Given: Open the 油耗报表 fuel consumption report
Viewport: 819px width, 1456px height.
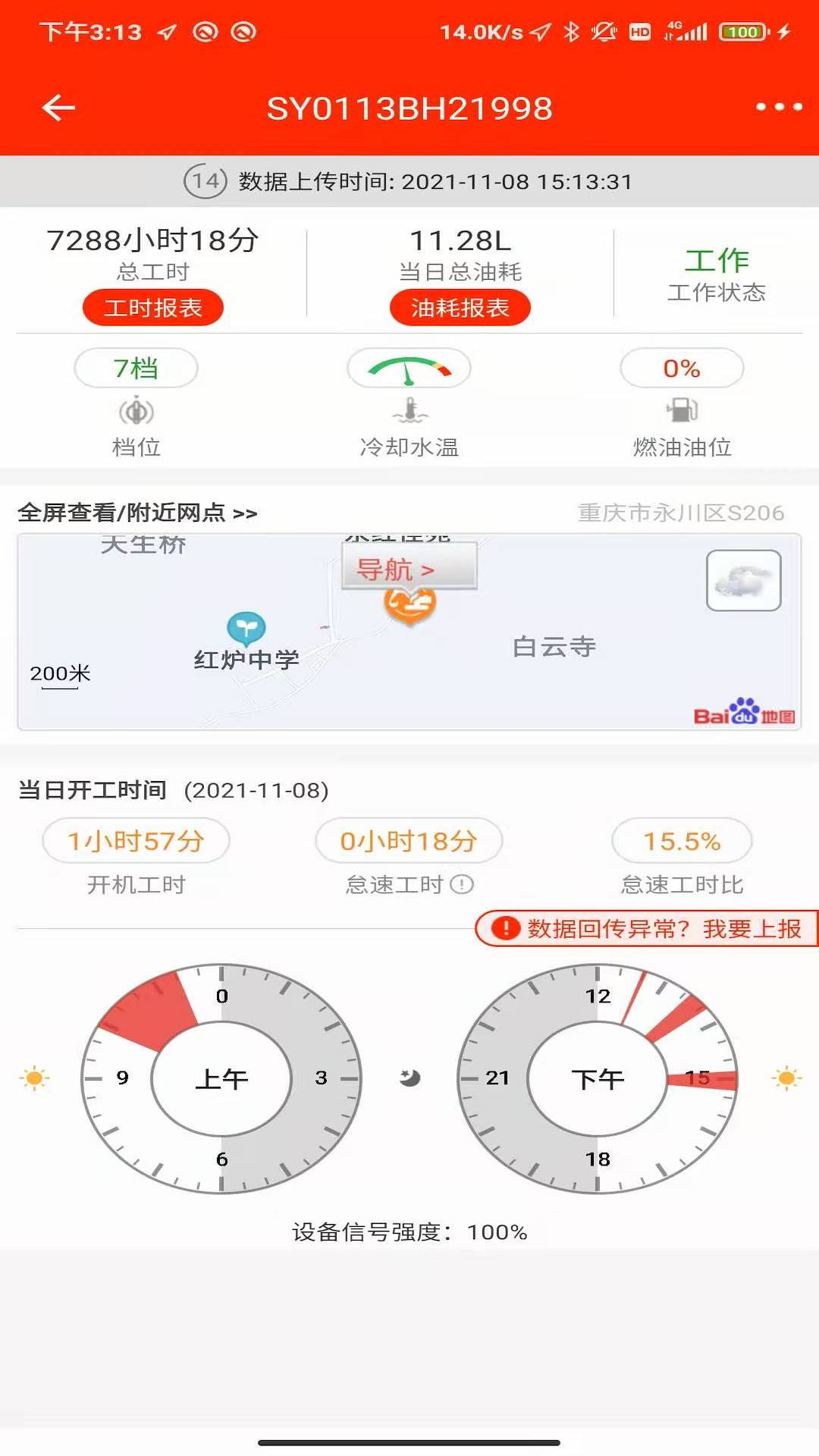Looking at the screenshot, I should (x=460, y=308).
